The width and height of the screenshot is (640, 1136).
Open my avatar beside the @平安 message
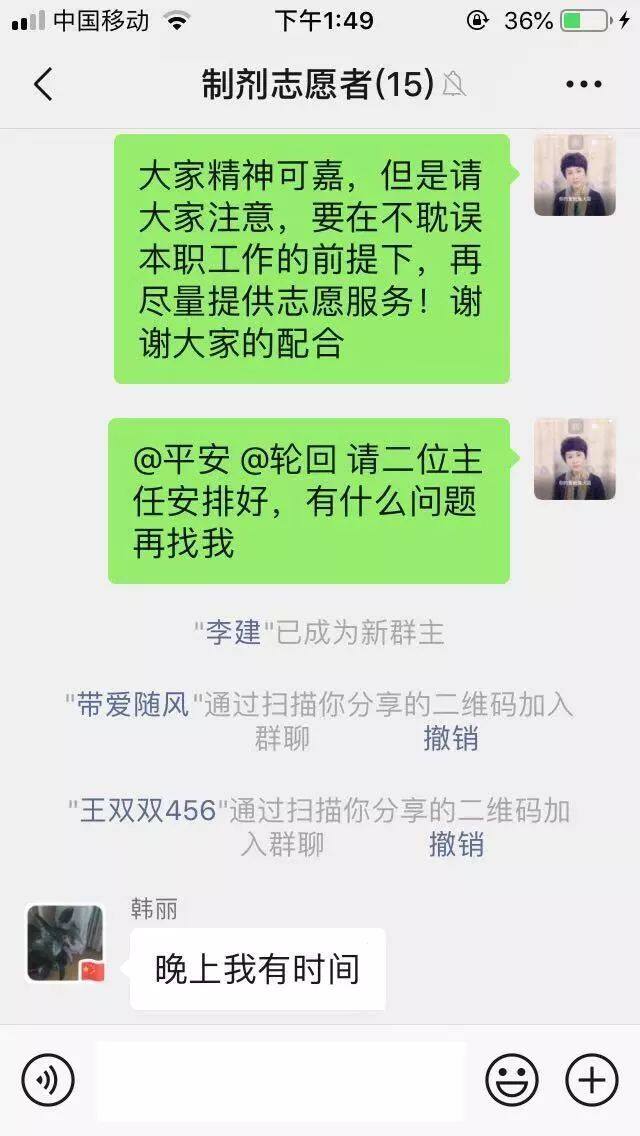coord(574,459)
